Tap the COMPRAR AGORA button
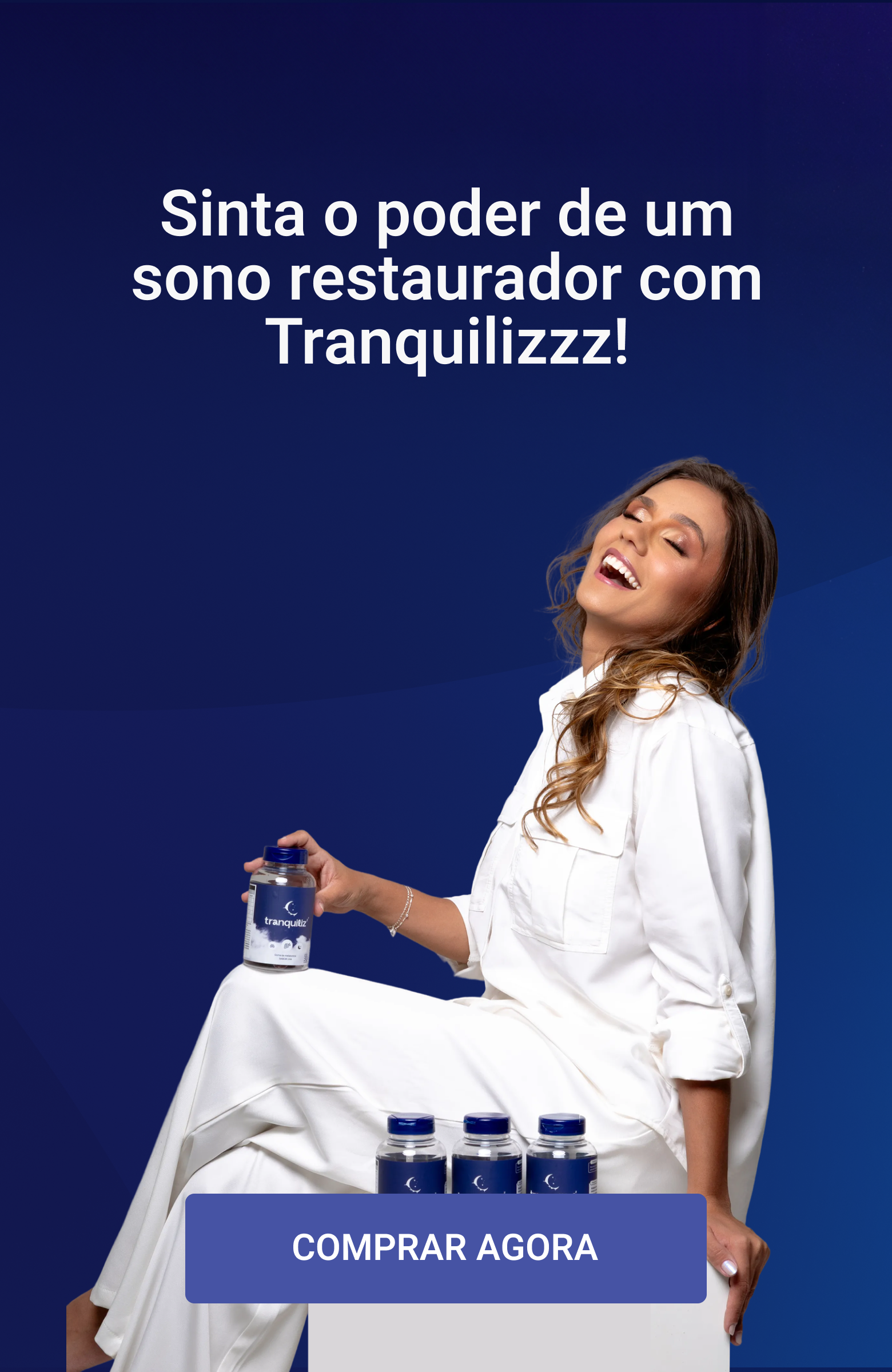Viewport: 892px width, 1372px height. click(445, 1248)
